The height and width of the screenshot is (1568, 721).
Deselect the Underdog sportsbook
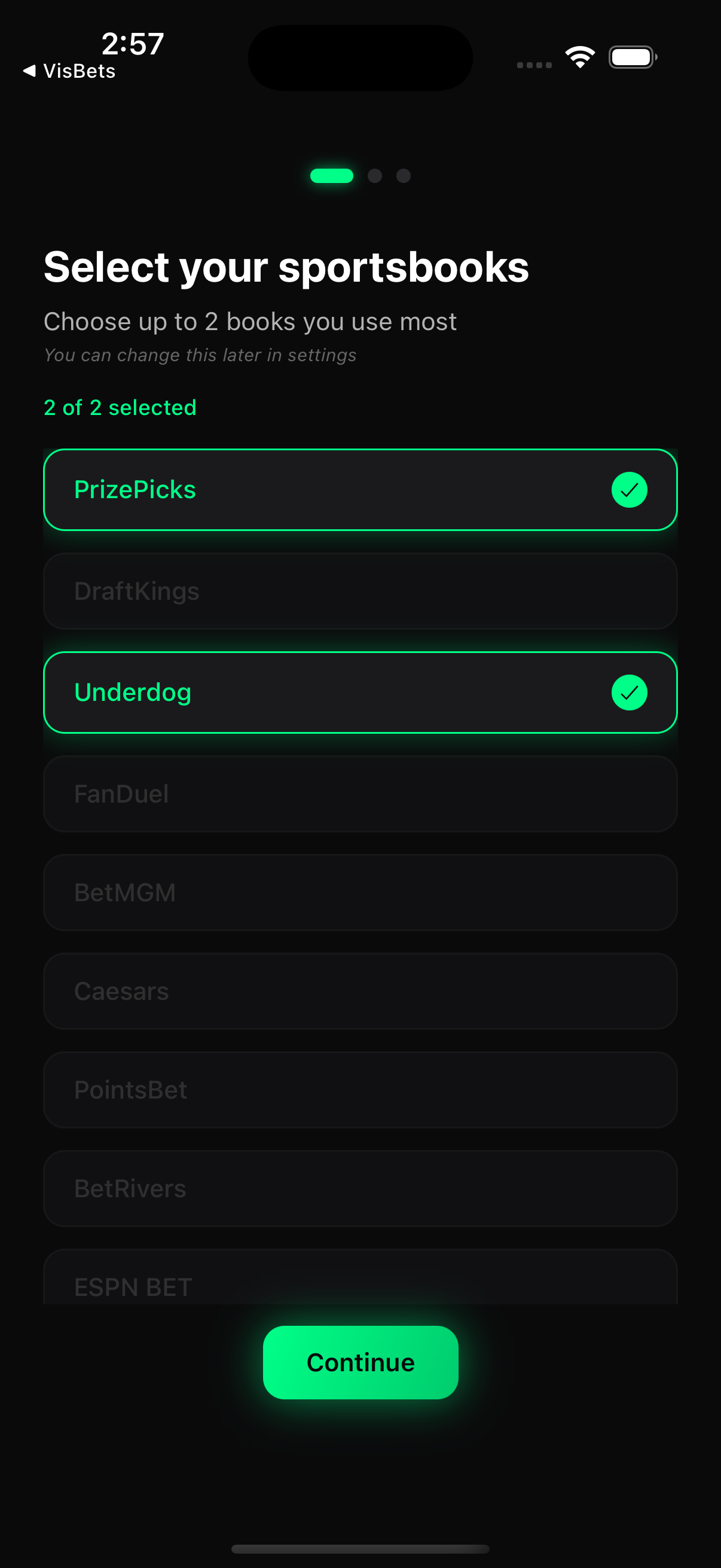(x=360, y=692)
